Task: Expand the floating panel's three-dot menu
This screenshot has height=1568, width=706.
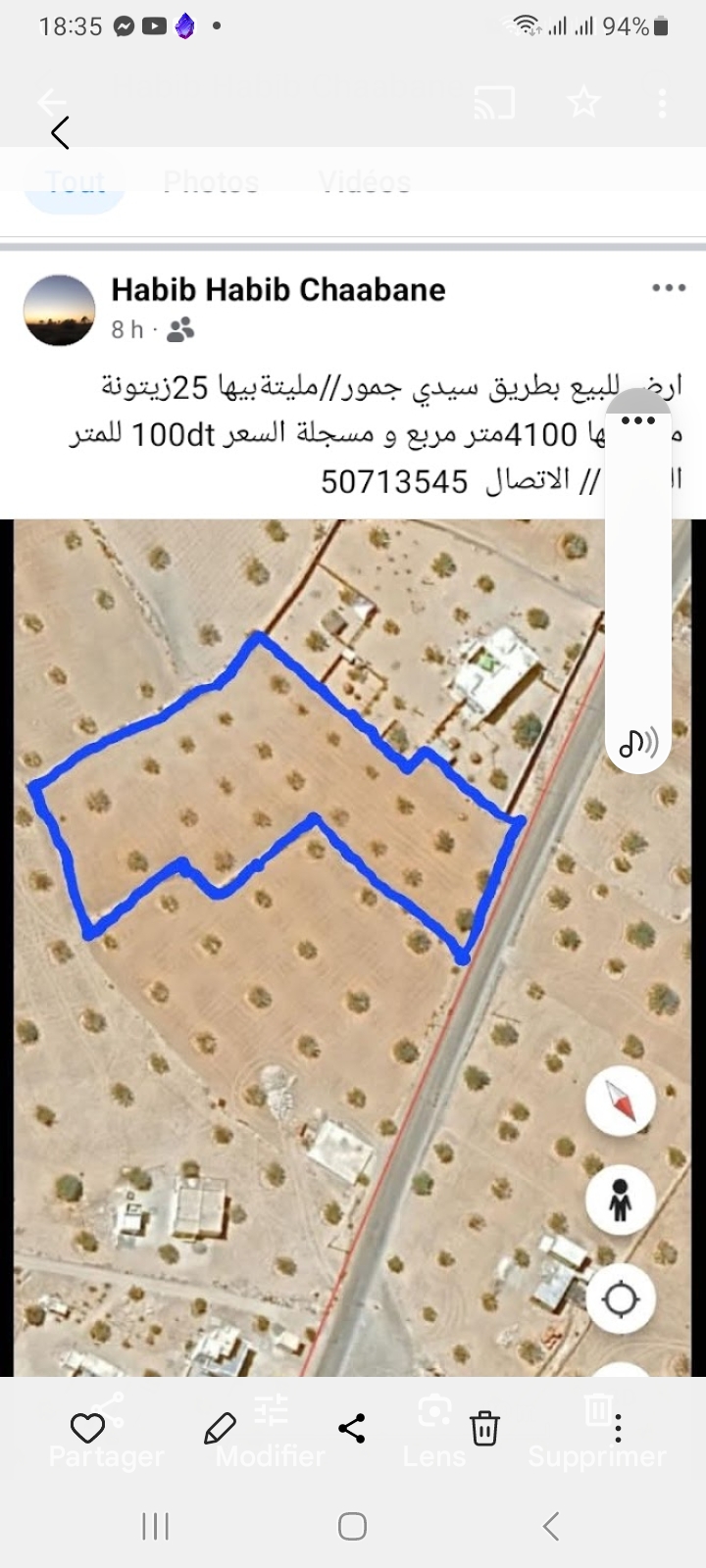Action: (x=638, y=420)
